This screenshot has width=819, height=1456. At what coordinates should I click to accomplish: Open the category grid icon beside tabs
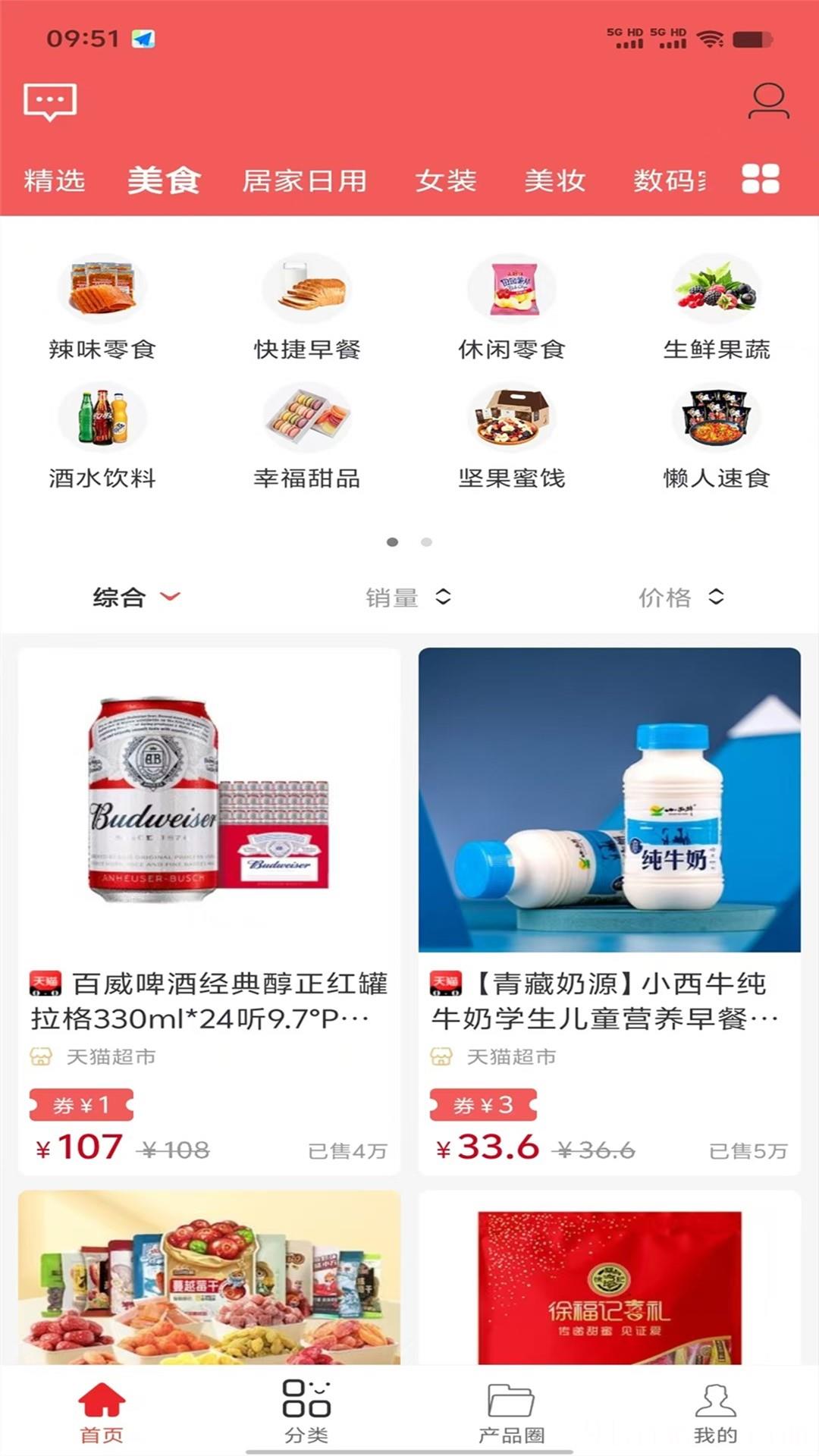(761, 180)
